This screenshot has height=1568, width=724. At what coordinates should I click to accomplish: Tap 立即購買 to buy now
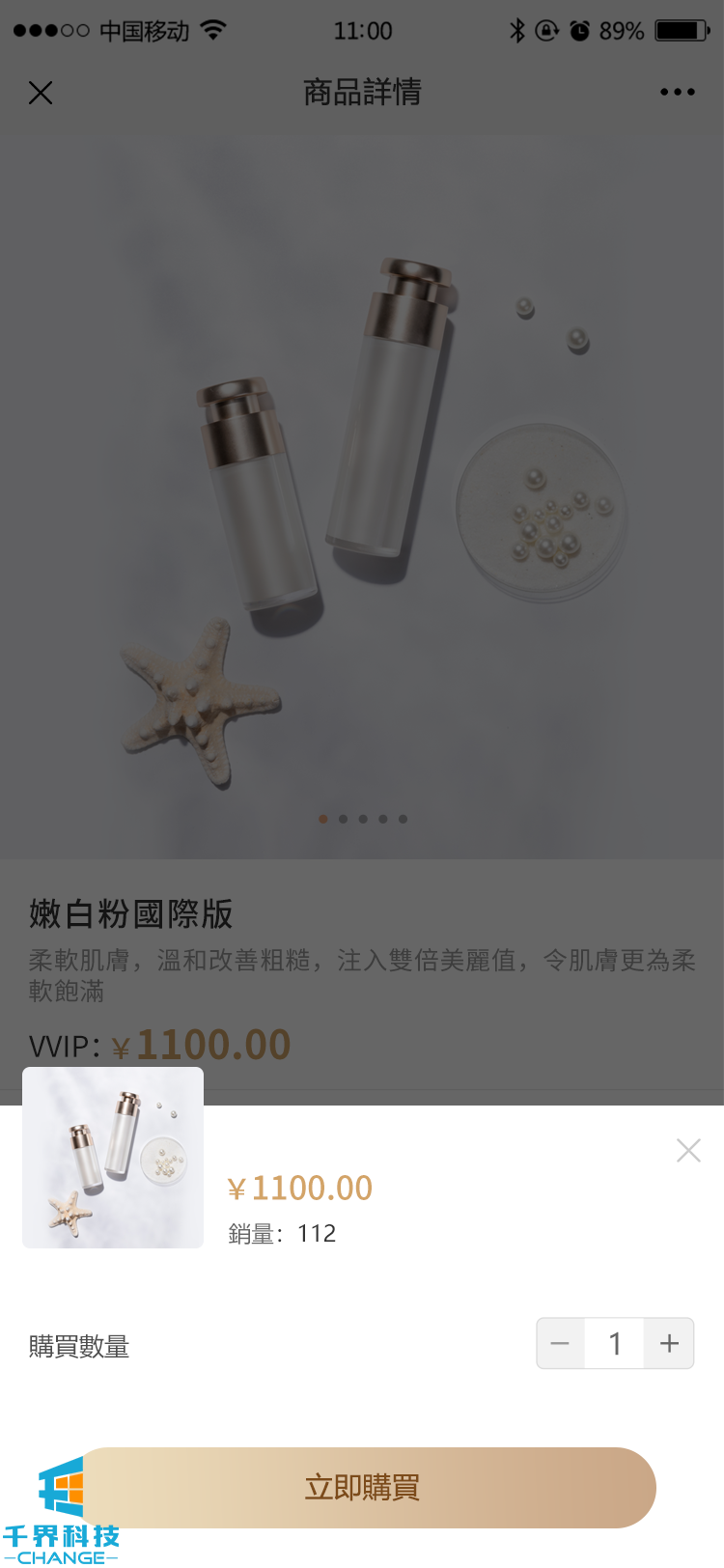[x=363, y=1487]
